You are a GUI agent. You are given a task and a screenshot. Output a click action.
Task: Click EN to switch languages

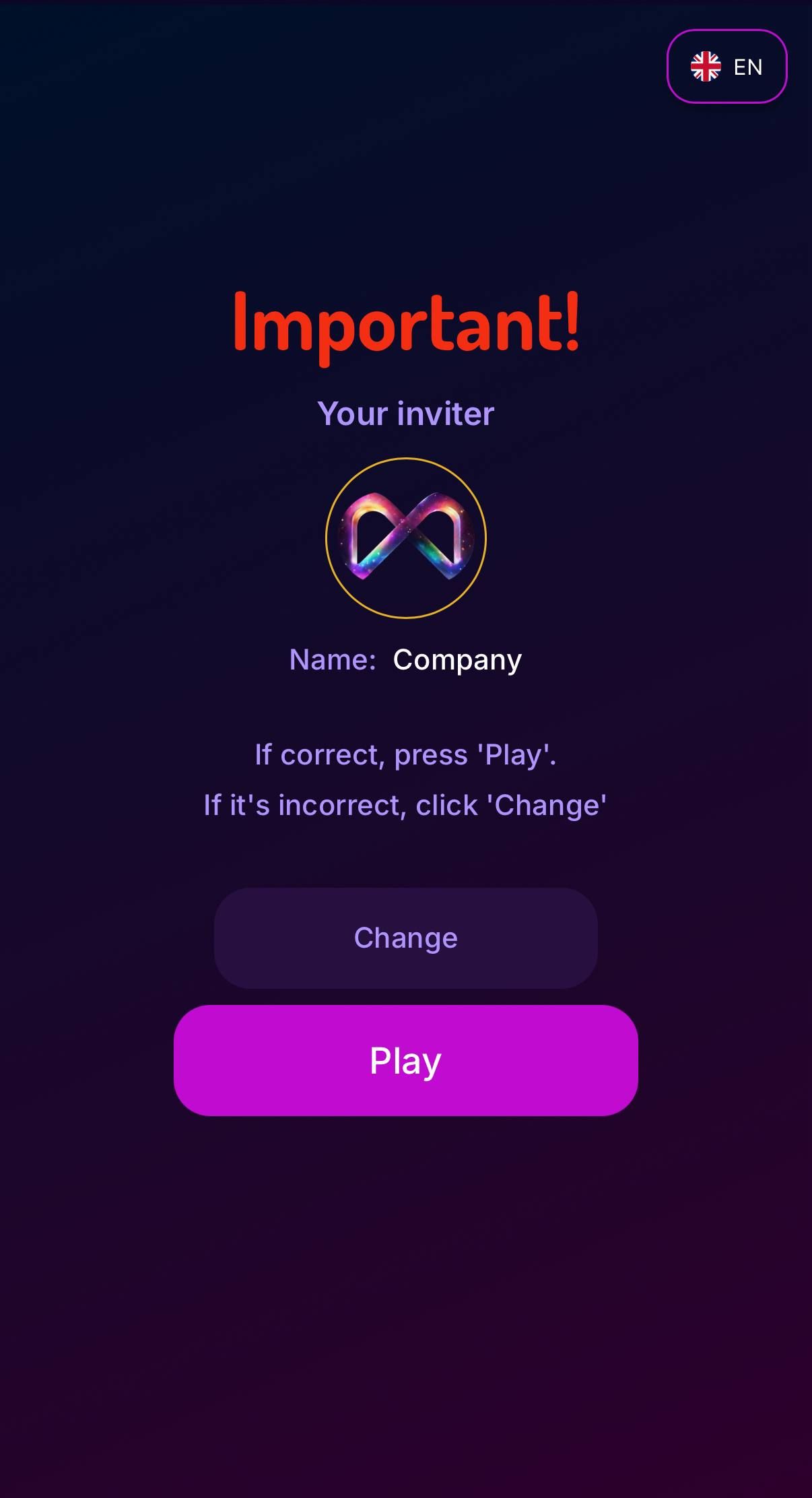click(747, 66)
